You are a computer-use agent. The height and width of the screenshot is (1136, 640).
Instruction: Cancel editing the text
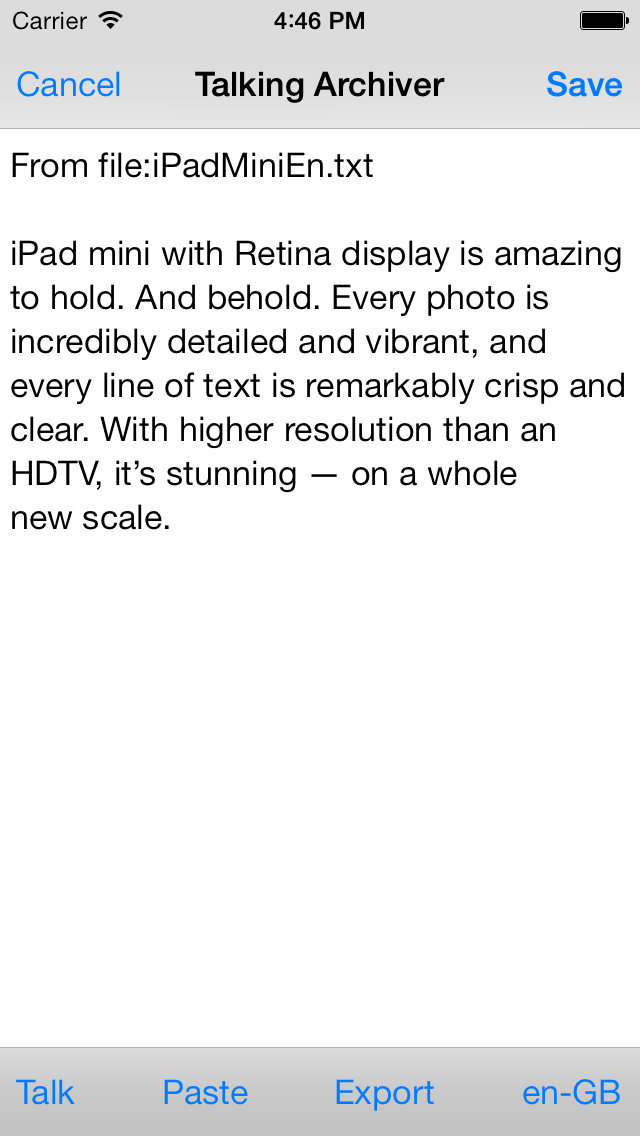click(x=69, y=85)
